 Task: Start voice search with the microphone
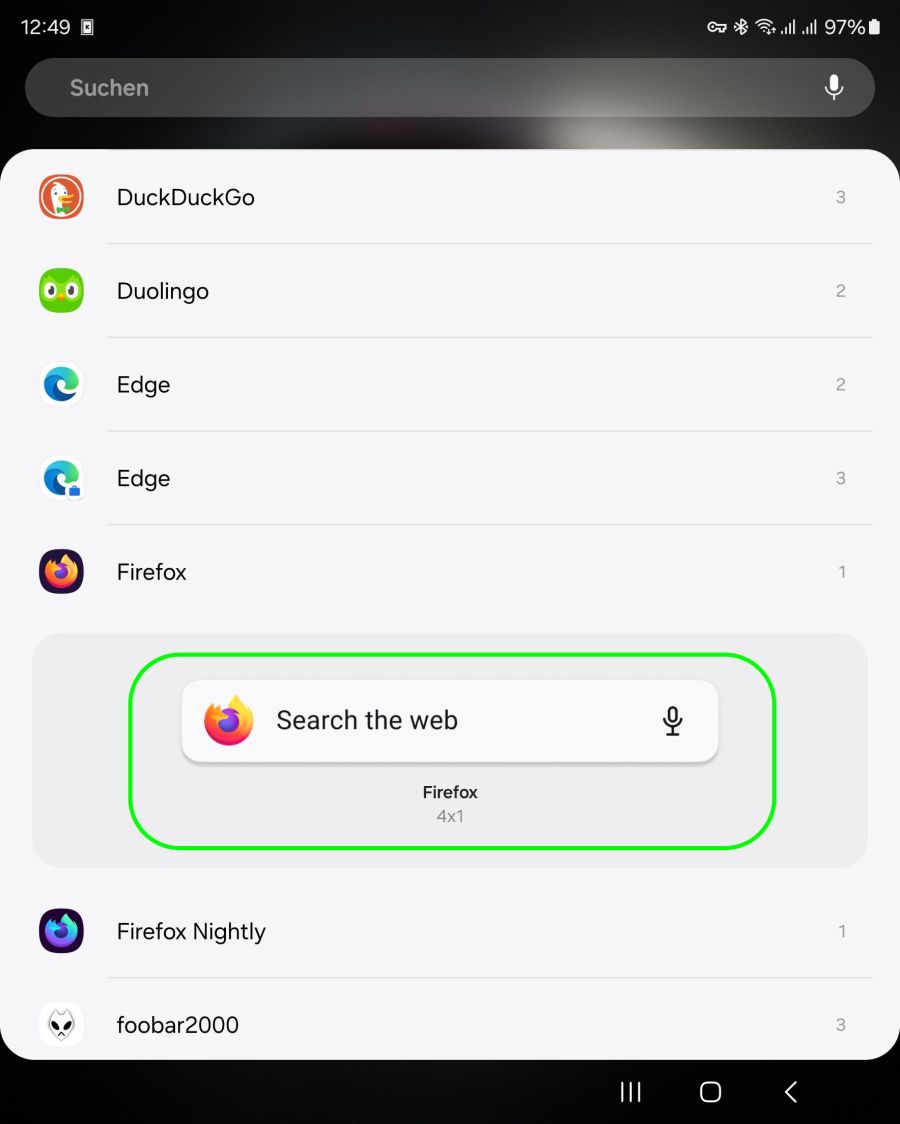833,88
